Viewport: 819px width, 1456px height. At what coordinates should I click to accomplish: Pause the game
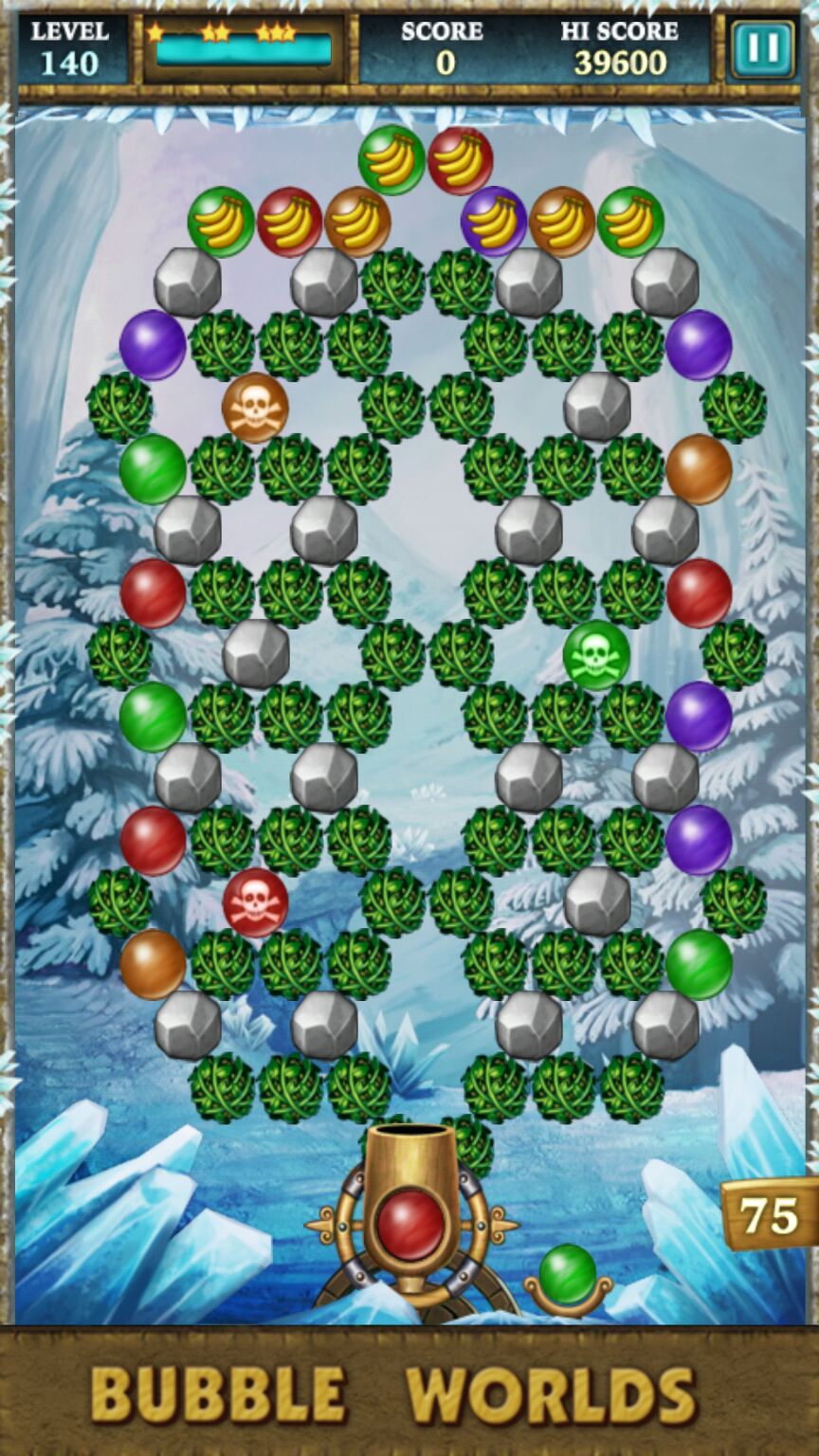(x=763, y=48)
